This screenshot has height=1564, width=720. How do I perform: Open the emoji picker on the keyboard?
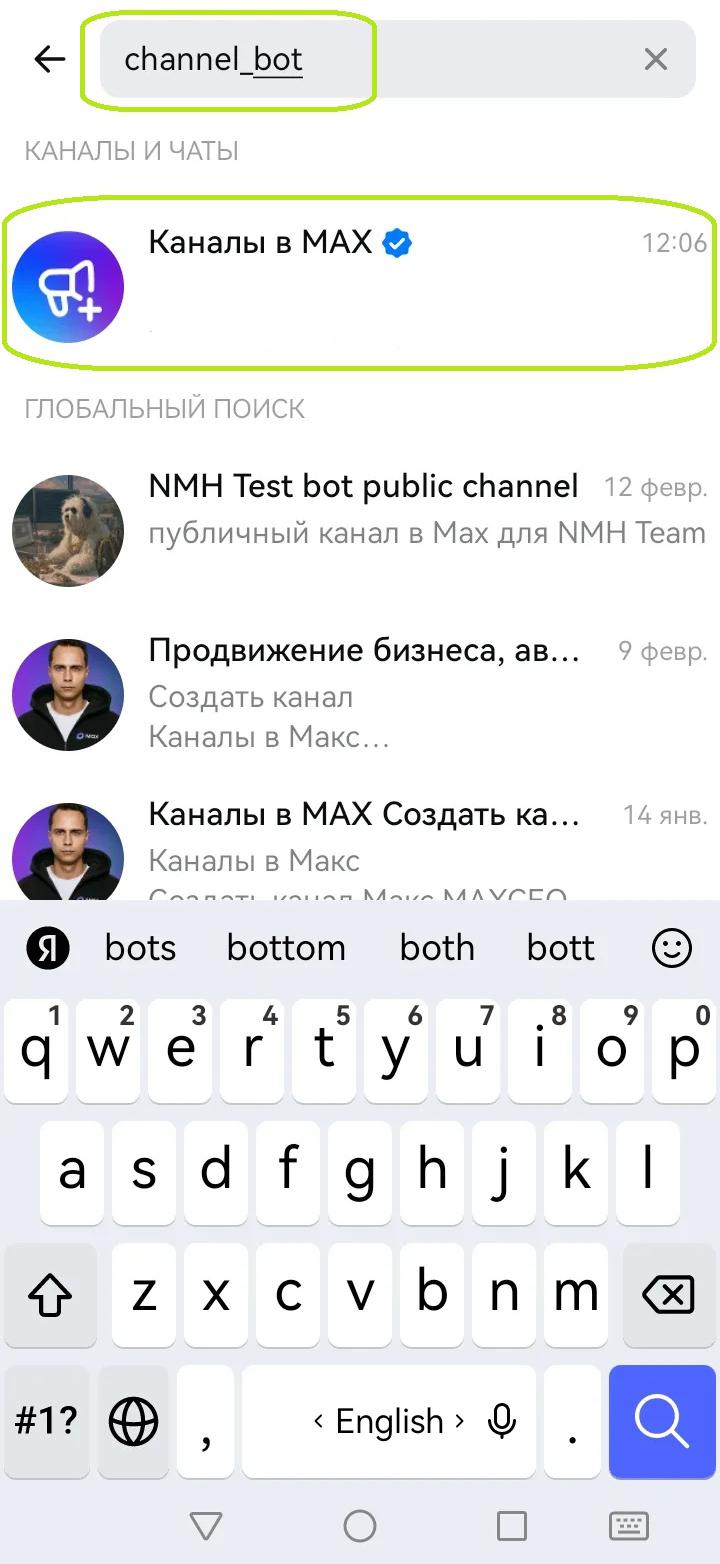pyautogui.click(x=671, y=947)
